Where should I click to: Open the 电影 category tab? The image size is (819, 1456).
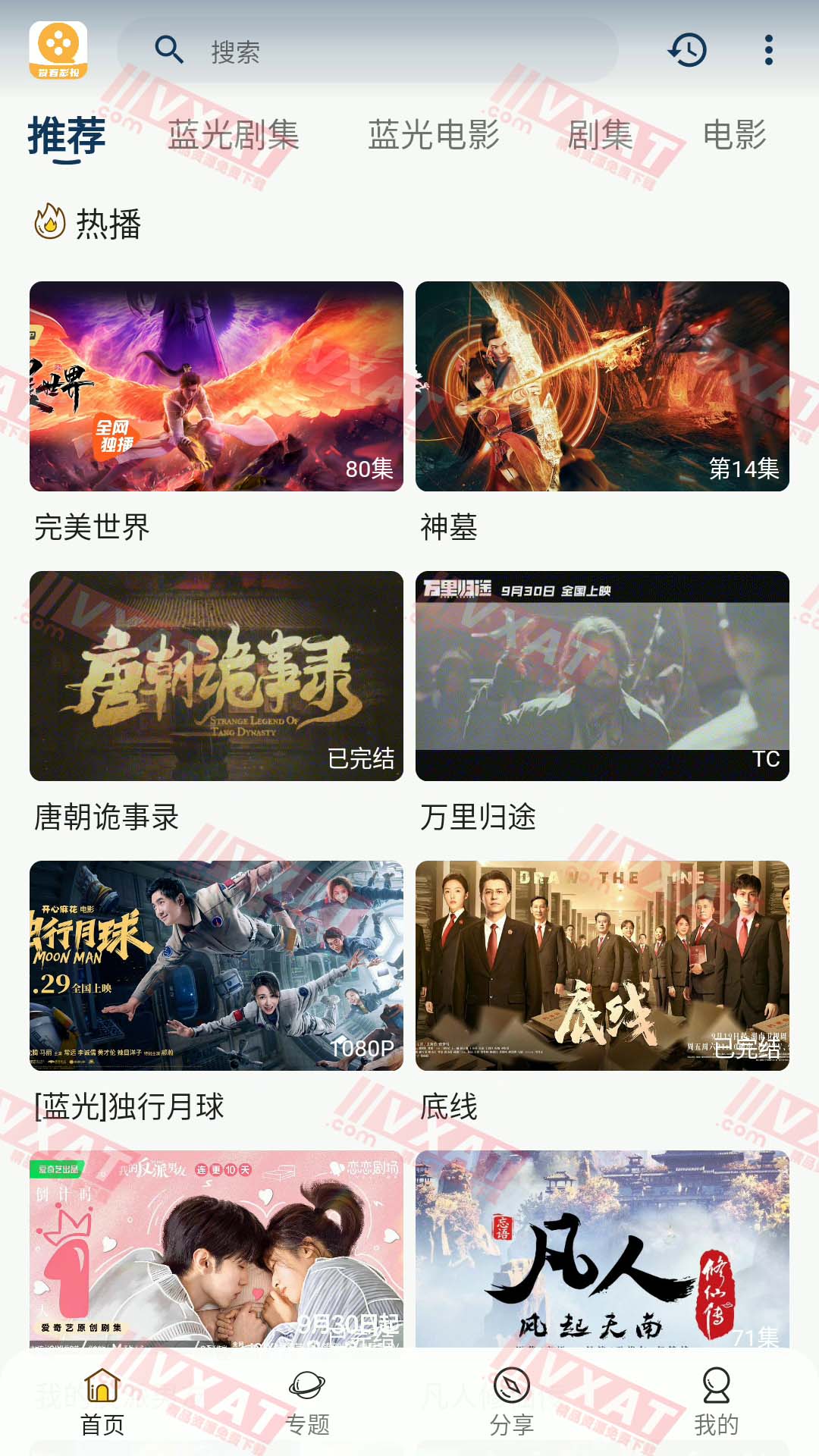[734, 135]
